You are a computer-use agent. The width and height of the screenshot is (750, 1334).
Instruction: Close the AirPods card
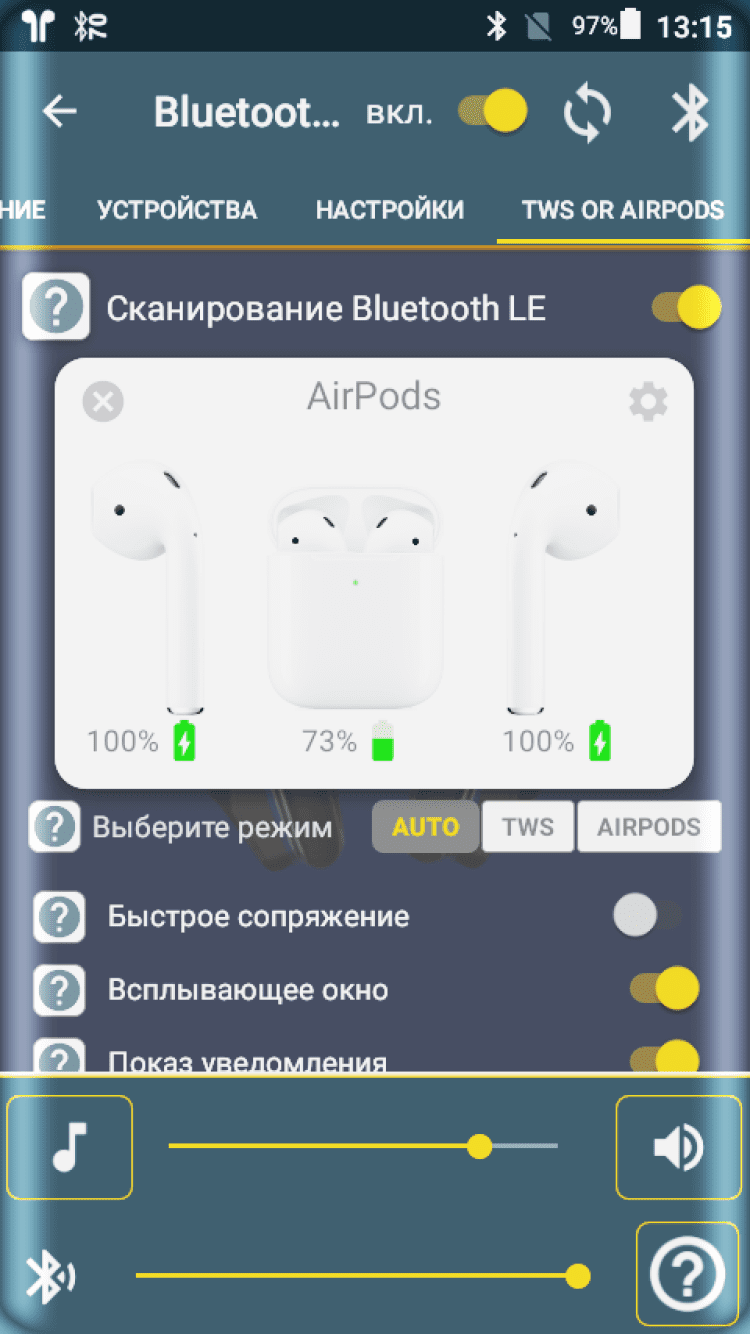(102, 402)
